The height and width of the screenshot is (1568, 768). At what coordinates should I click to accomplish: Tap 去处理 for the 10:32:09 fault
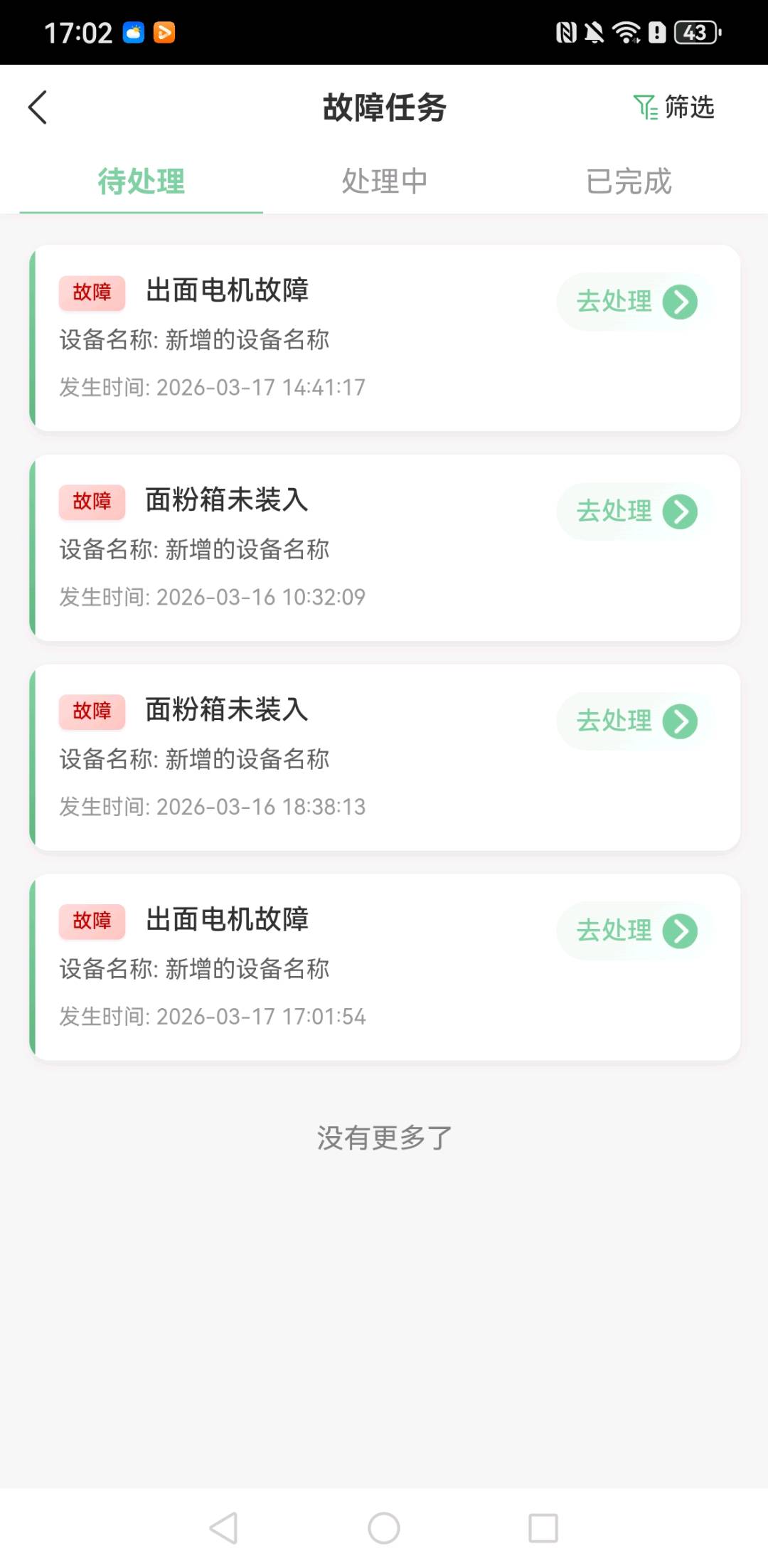pyautogui.click(x=636, y=512)
